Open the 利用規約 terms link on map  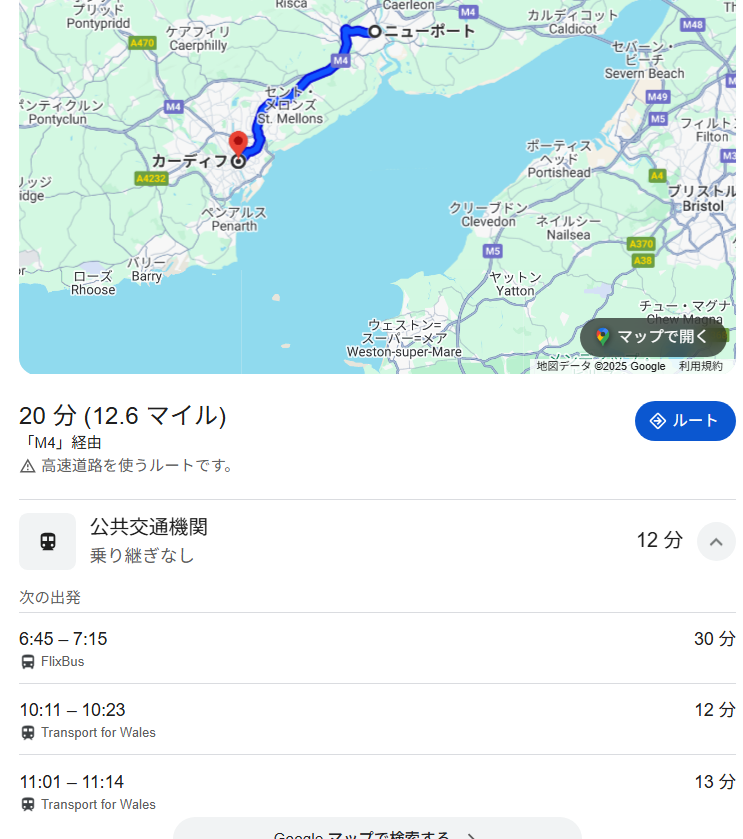tap(700, 366)
